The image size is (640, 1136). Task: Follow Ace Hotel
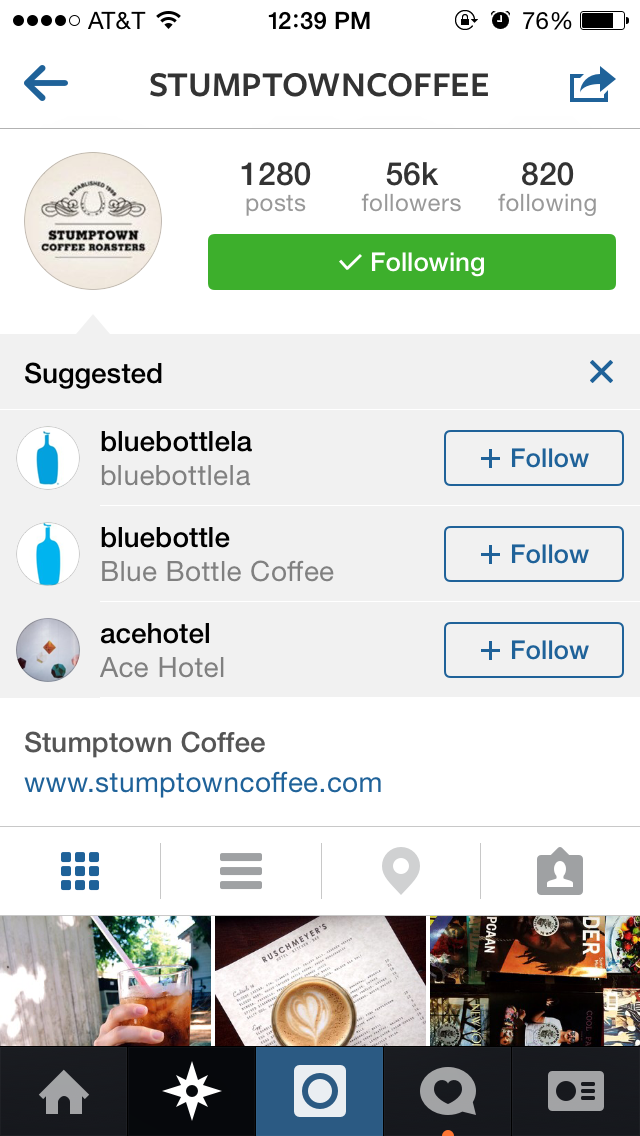pyautogui.click(x=533, y=650)
